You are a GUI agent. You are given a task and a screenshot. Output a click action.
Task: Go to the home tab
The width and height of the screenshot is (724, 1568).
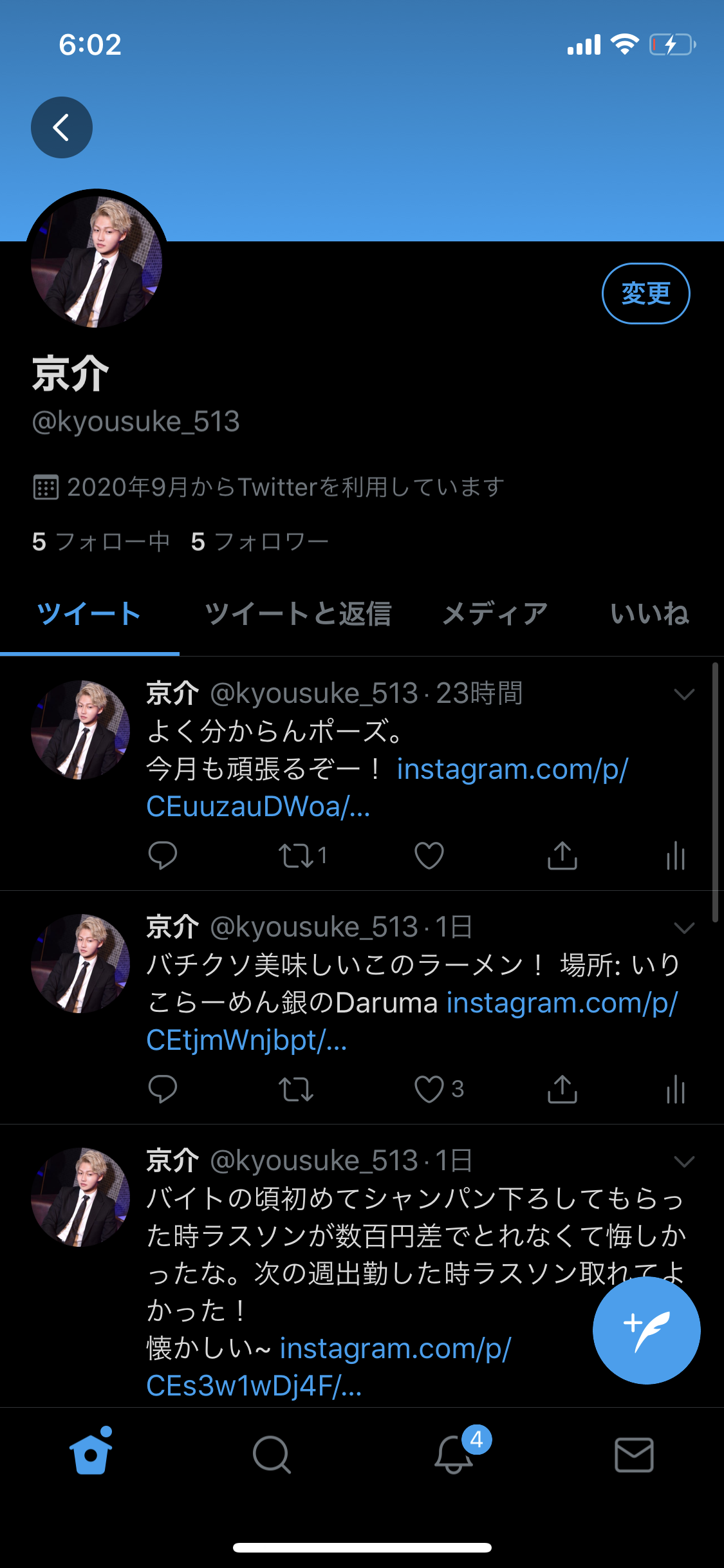coord(91,1453)
